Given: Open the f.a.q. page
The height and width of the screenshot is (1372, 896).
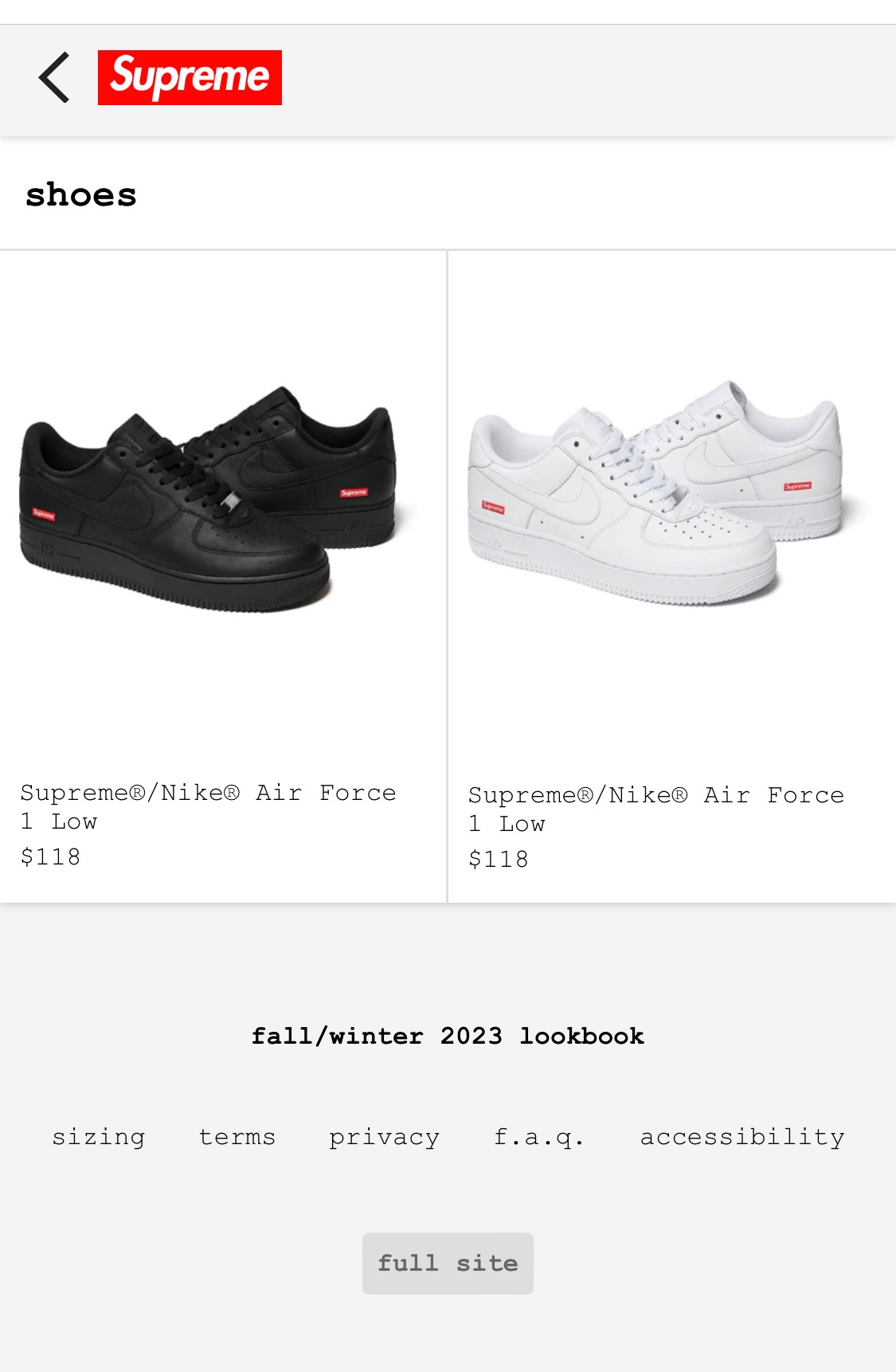Looking at the screenshot, I should click(x=538, y=1137).
